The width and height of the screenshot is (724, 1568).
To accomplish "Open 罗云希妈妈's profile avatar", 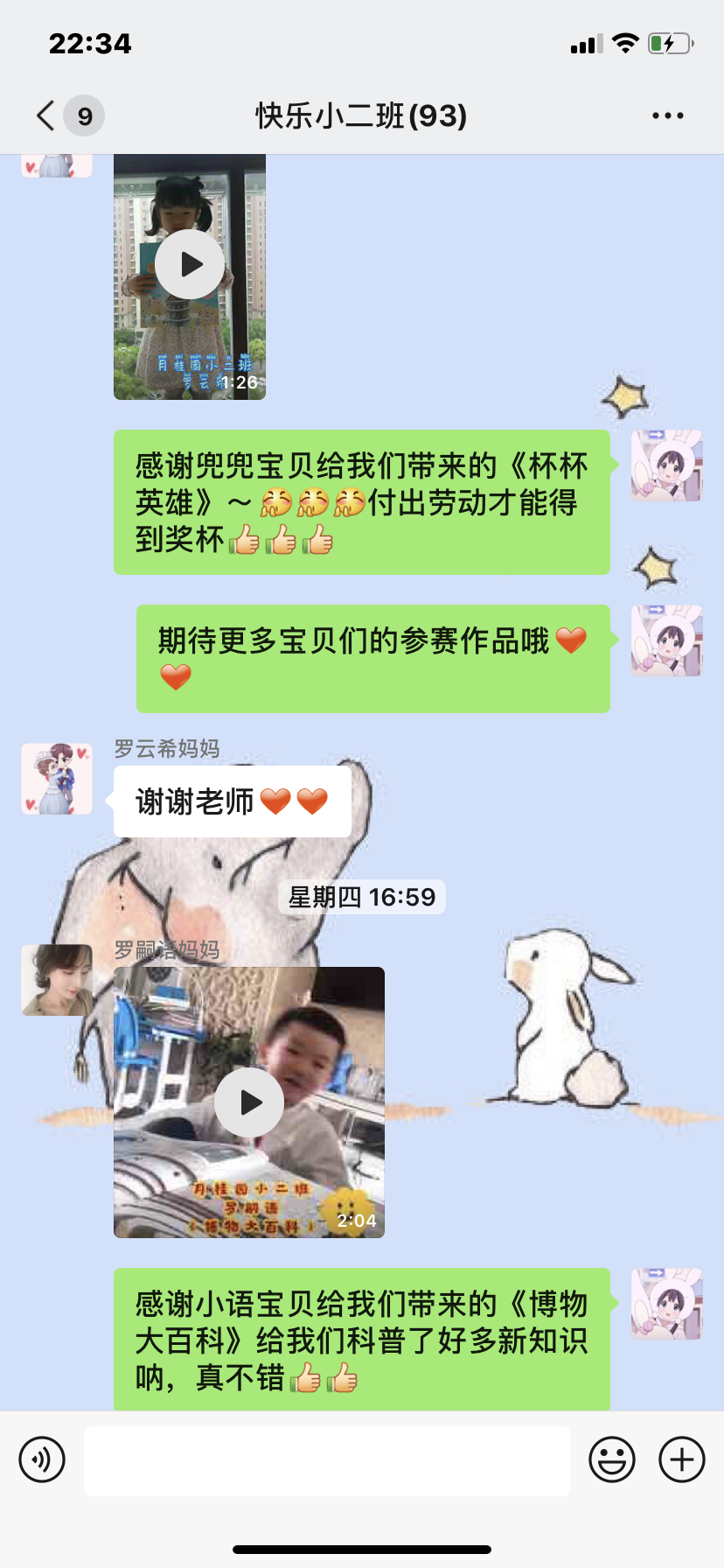I will click(x=57, y=779).
